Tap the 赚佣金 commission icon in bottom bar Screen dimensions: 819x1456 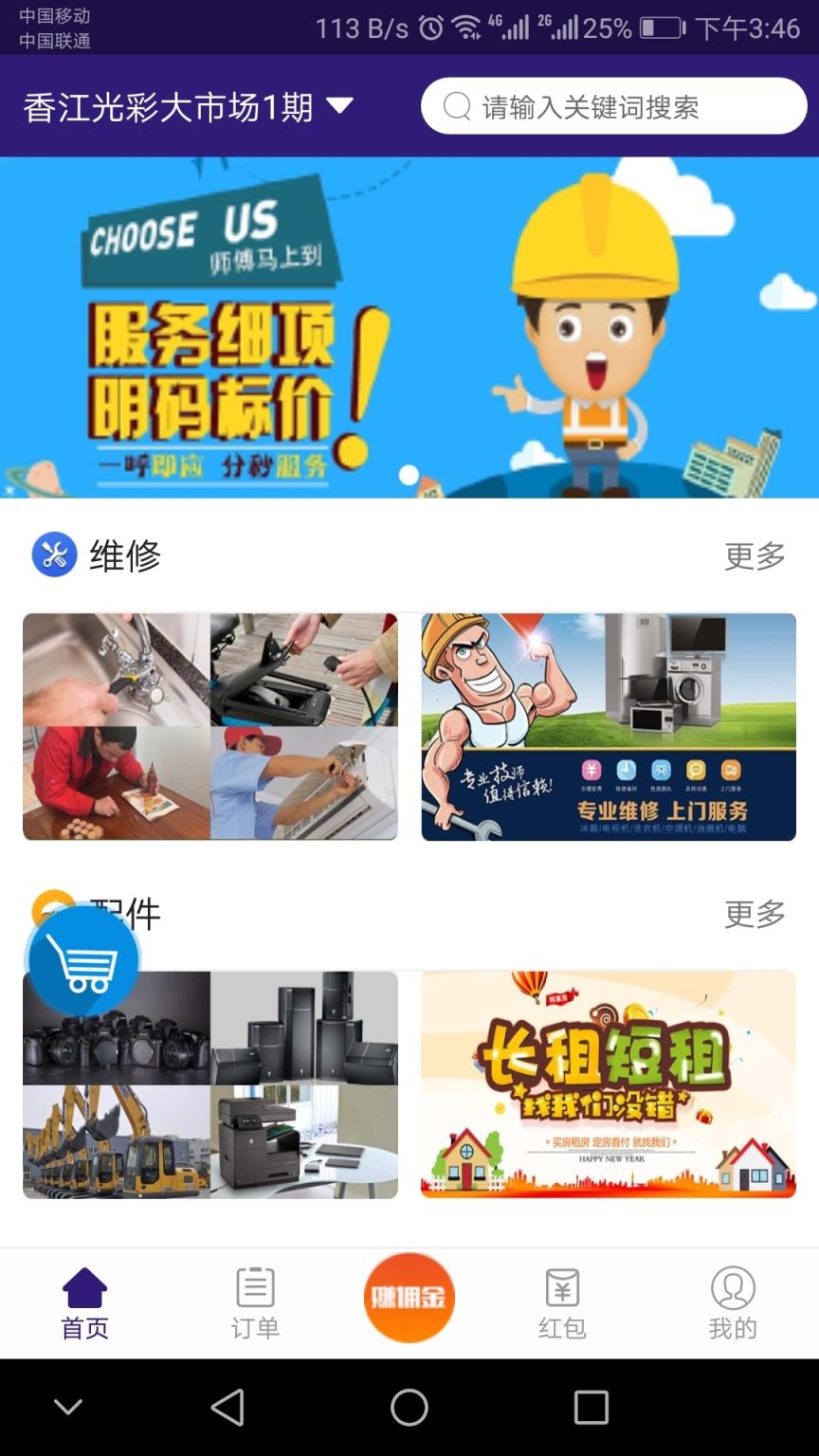coord(408,1296)
